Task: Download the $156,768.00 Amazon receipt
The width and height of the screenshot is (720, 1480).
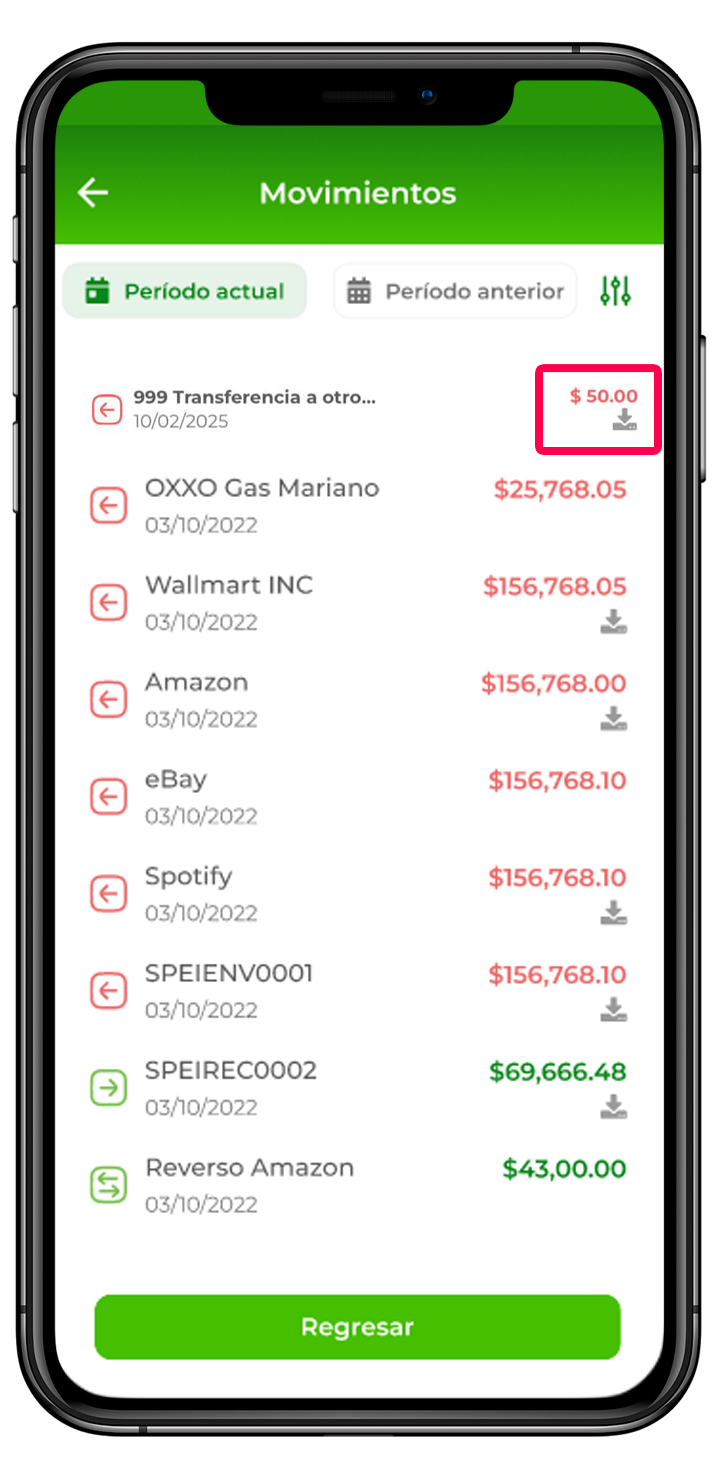Action: pyautogui.click(x=613, y=718)
